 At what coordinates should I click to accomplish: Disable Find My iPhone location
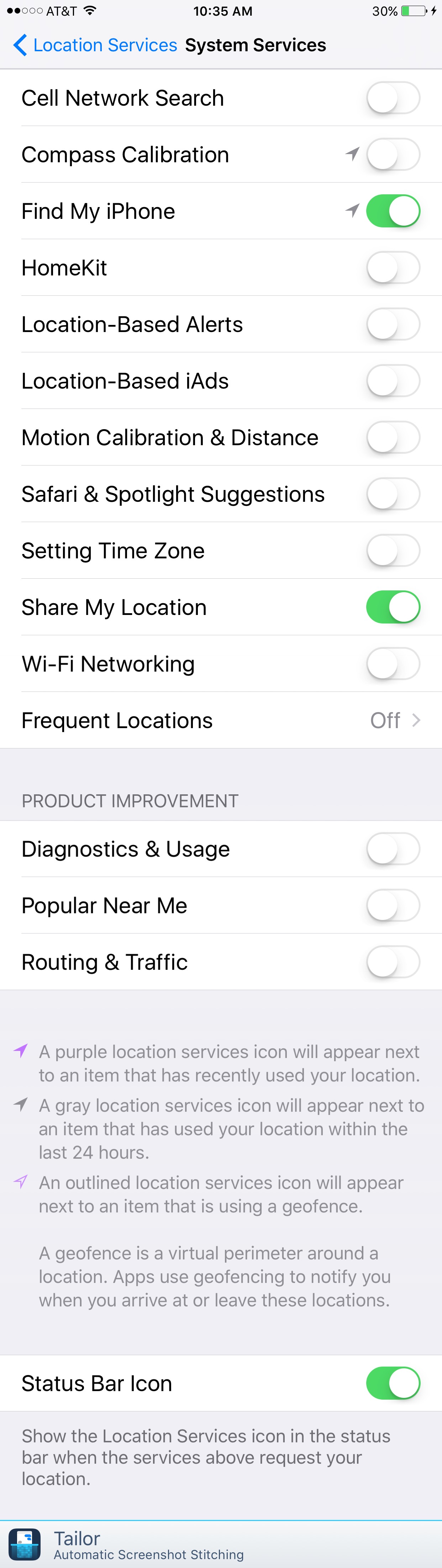(393, 211)
